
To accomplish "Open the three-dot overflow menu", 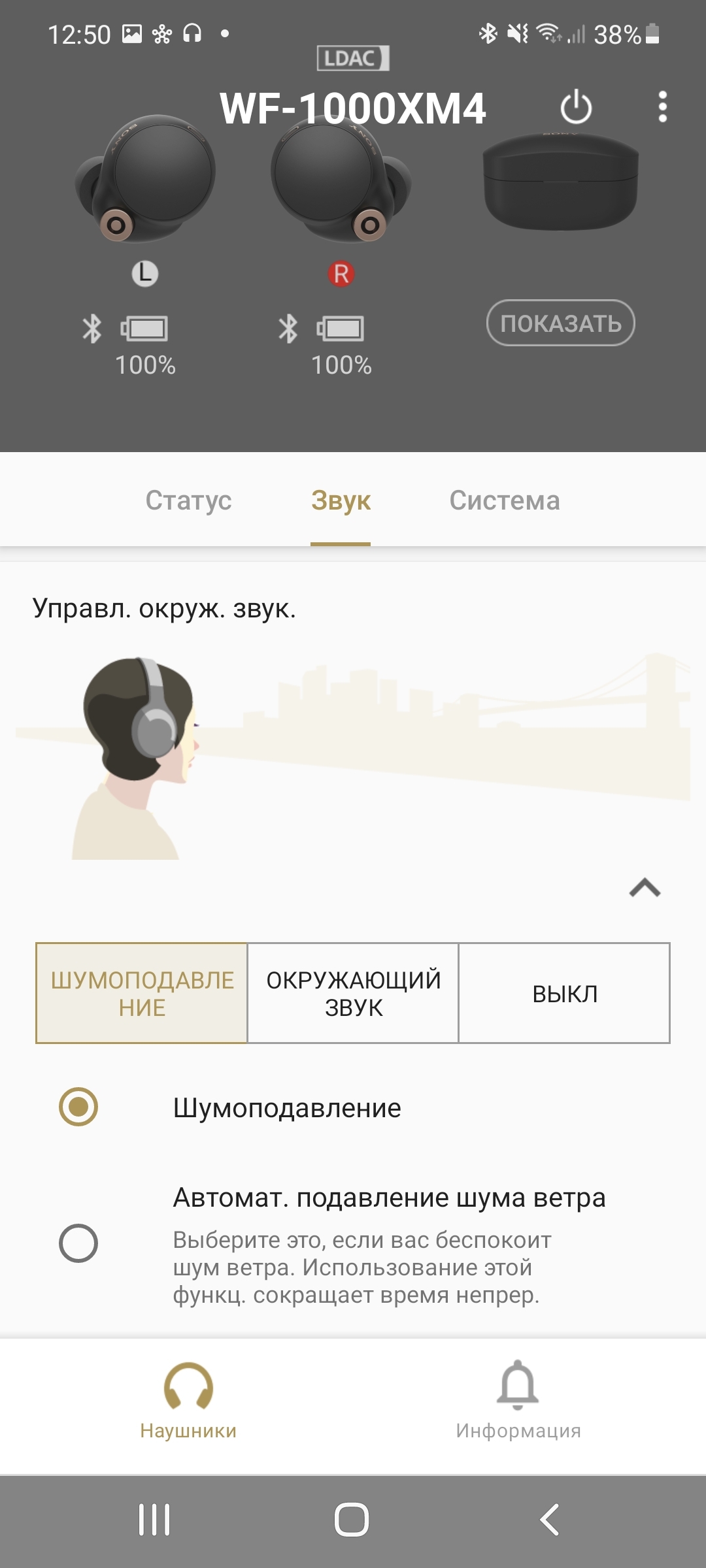I will (662, 106).
